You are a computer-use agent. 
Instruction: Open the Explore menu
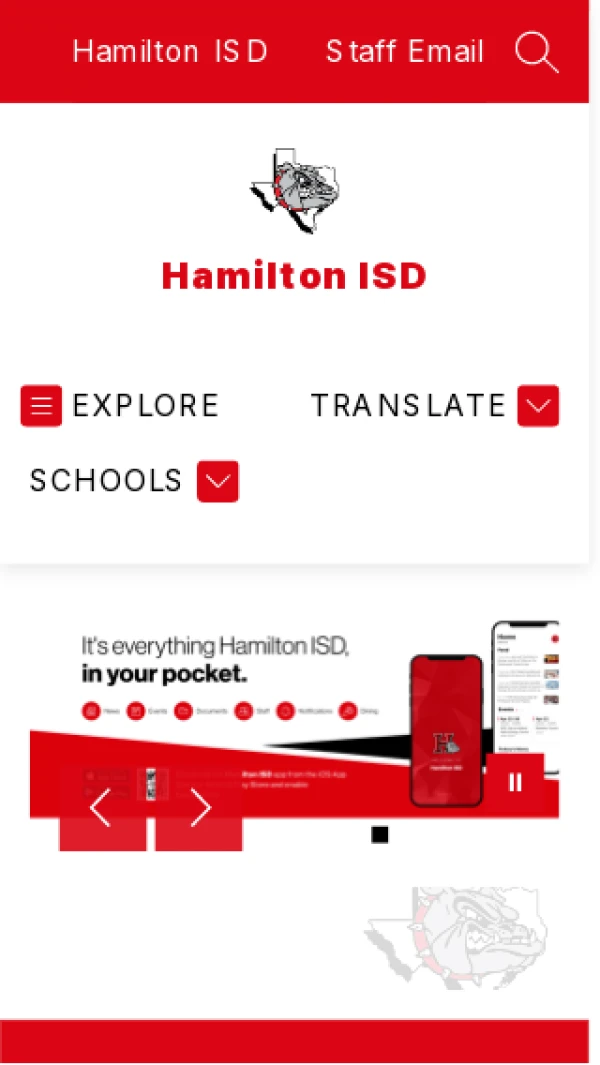(x=42, y=406)
